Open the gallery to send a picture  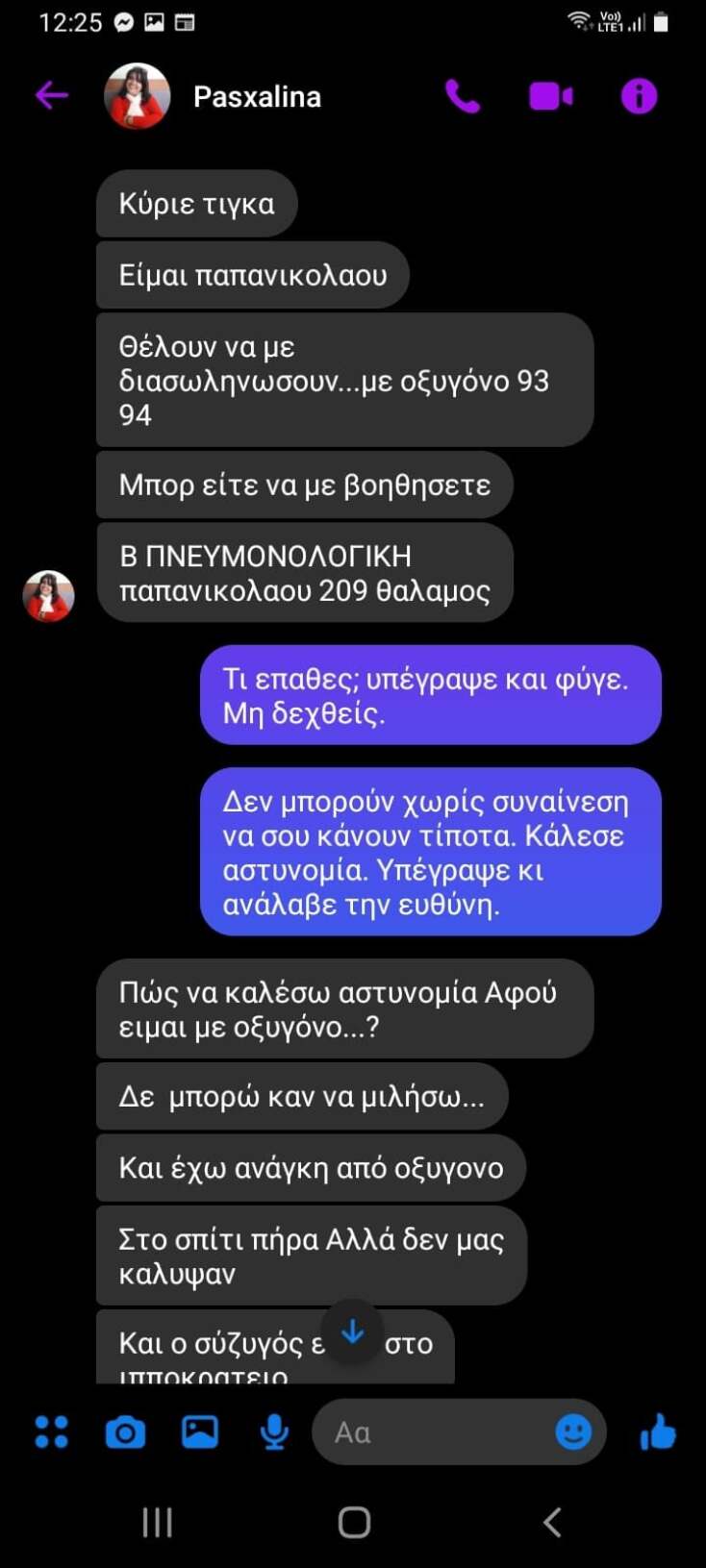pos(199,1431)
